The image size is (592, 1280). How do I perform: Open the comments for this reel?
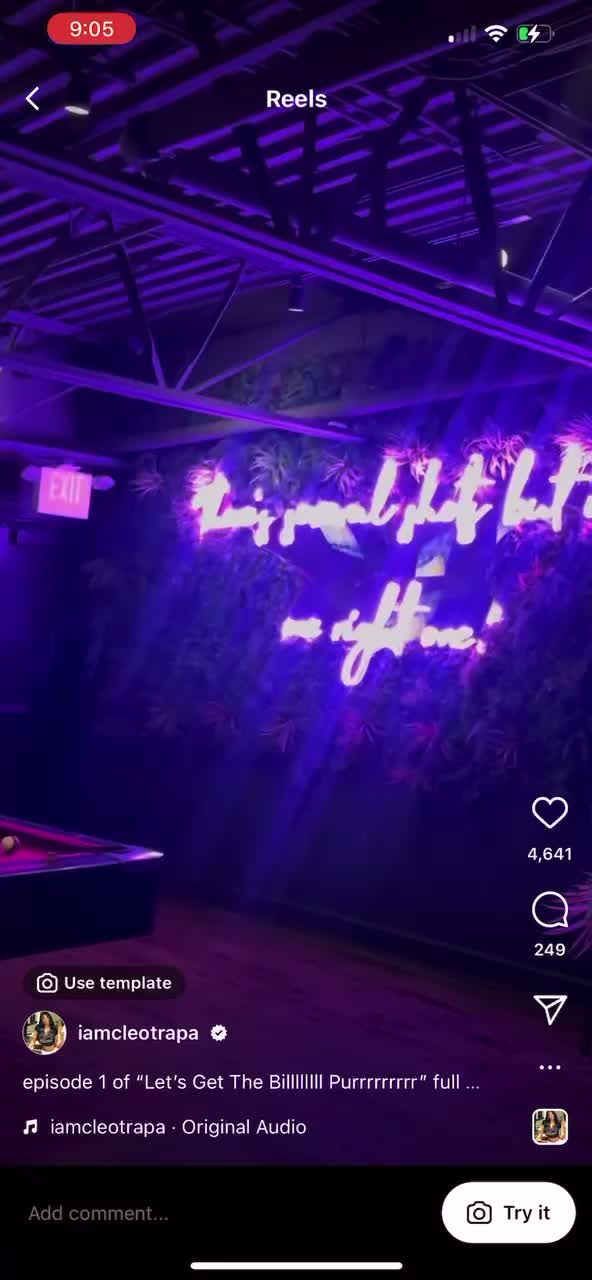(x=550, y=910)
